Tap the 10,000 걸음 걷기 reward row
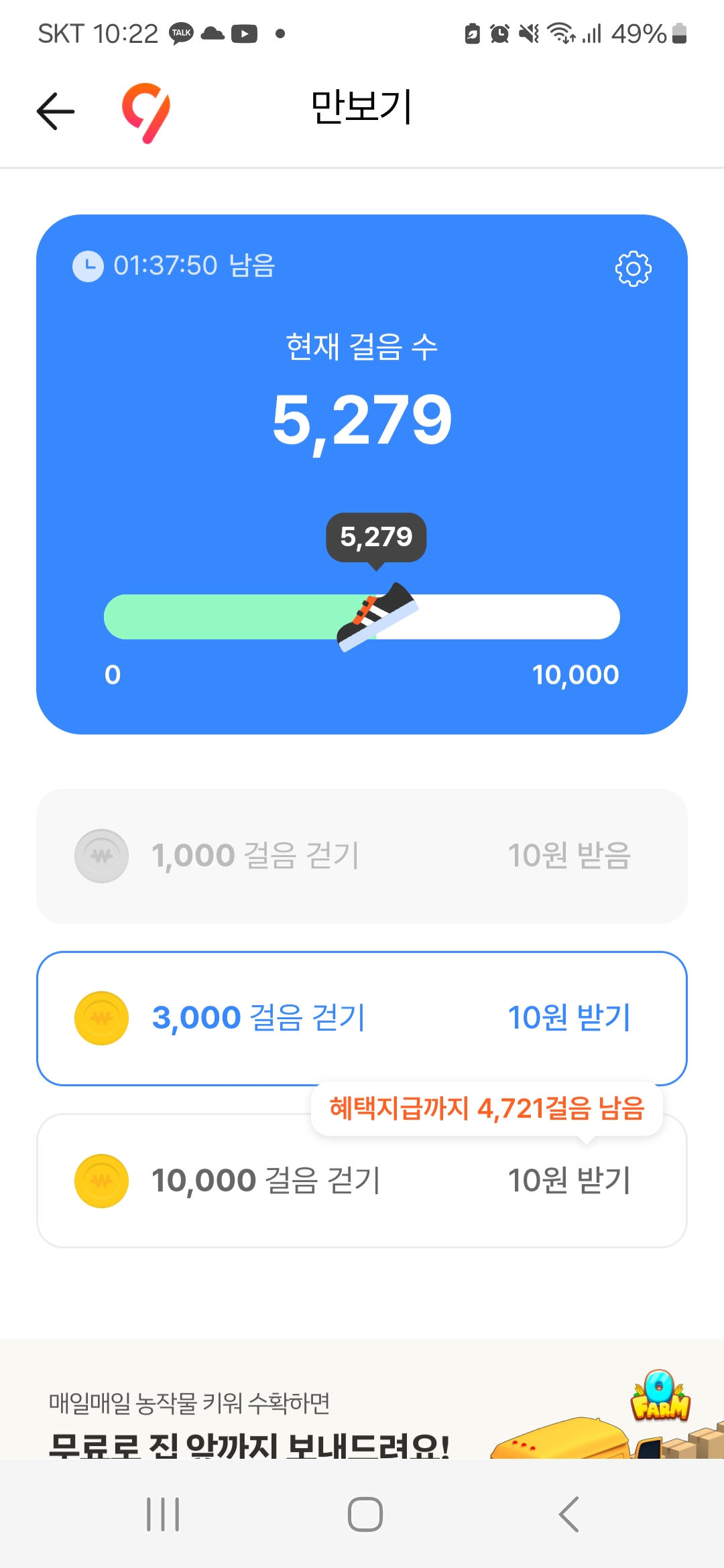 click(362, 1181)
